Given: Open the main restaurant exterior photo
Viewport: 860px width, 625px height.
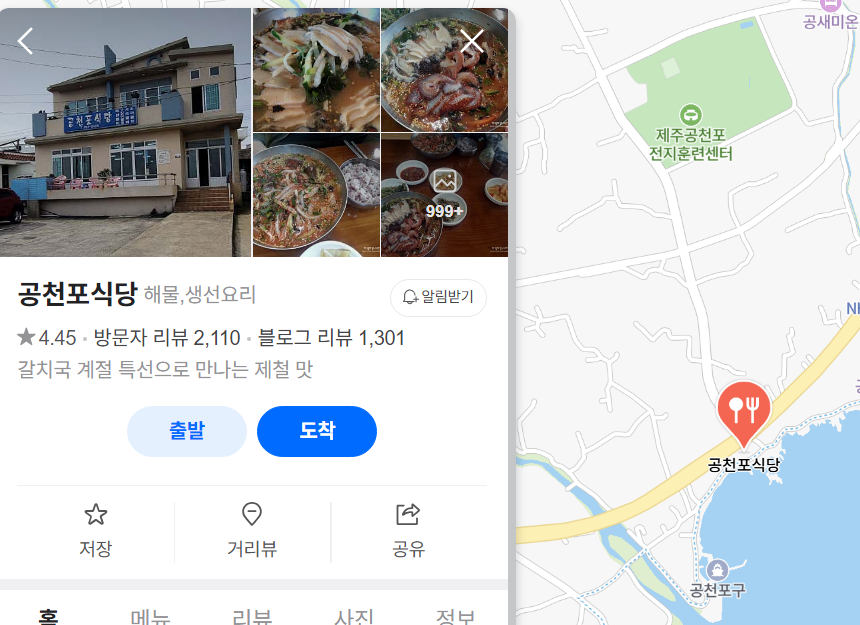Looking at the screenshot, I should pos(125,132).
